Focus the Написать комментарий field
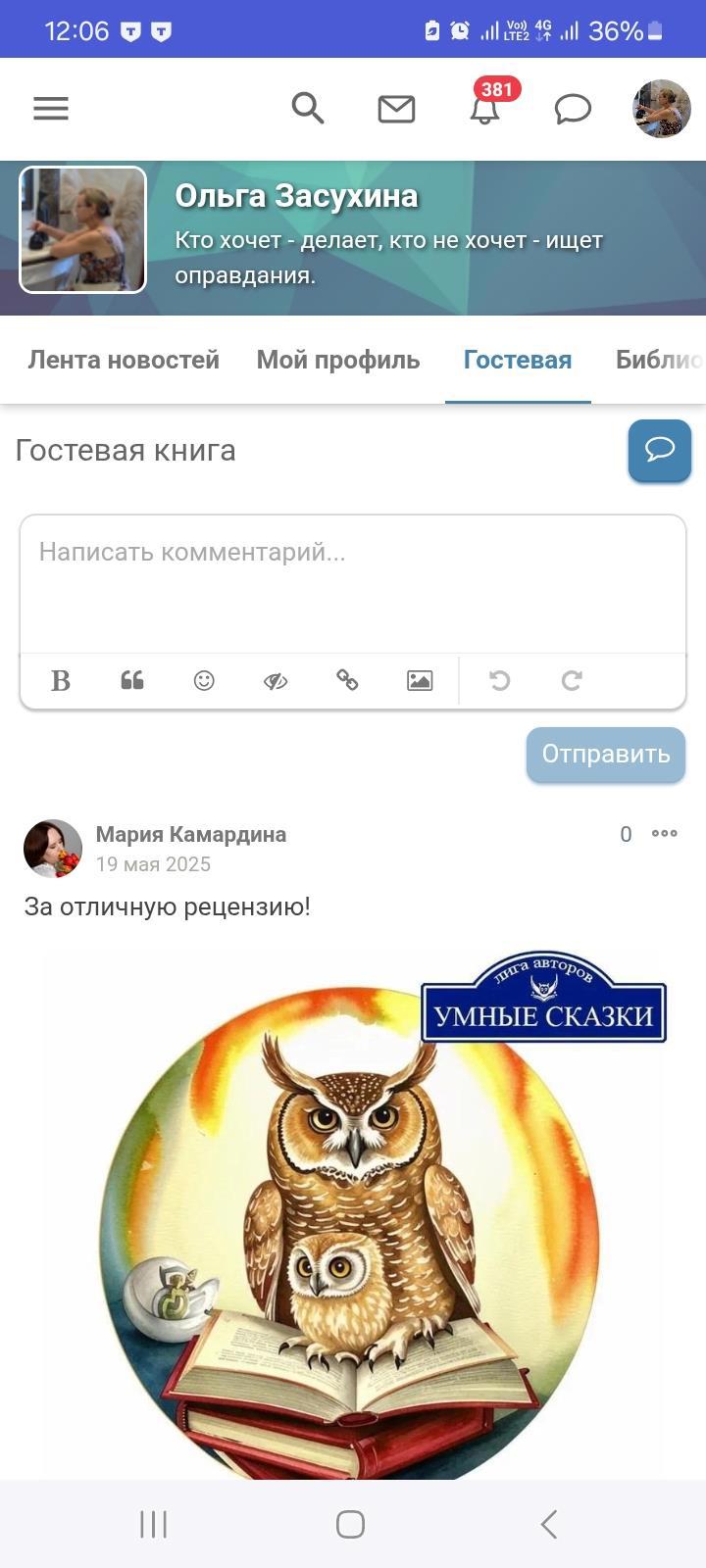The width and height of the screenshot is (706, 1568). (x=353, y=583)
